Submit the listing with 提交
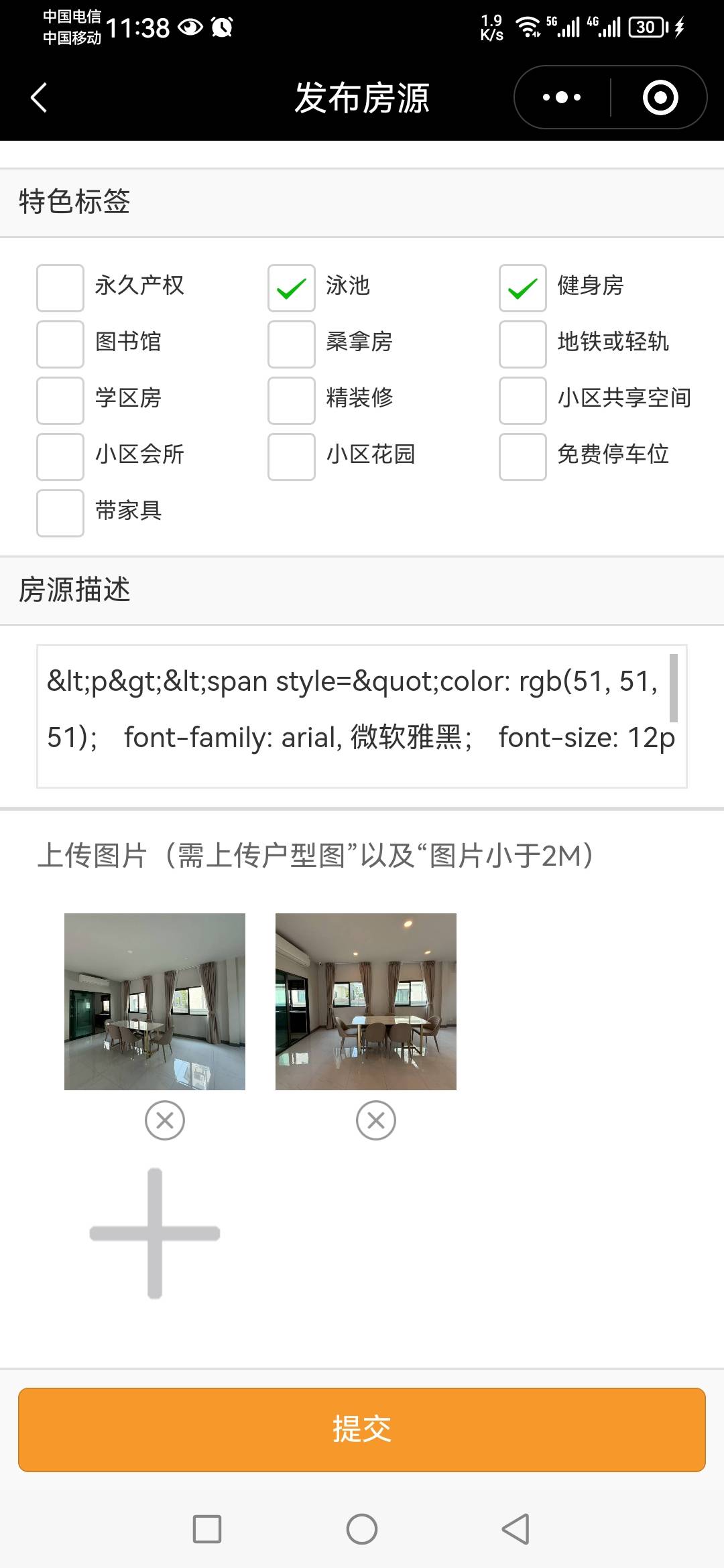The image size is (724, 1568). tap(362, 1429)
